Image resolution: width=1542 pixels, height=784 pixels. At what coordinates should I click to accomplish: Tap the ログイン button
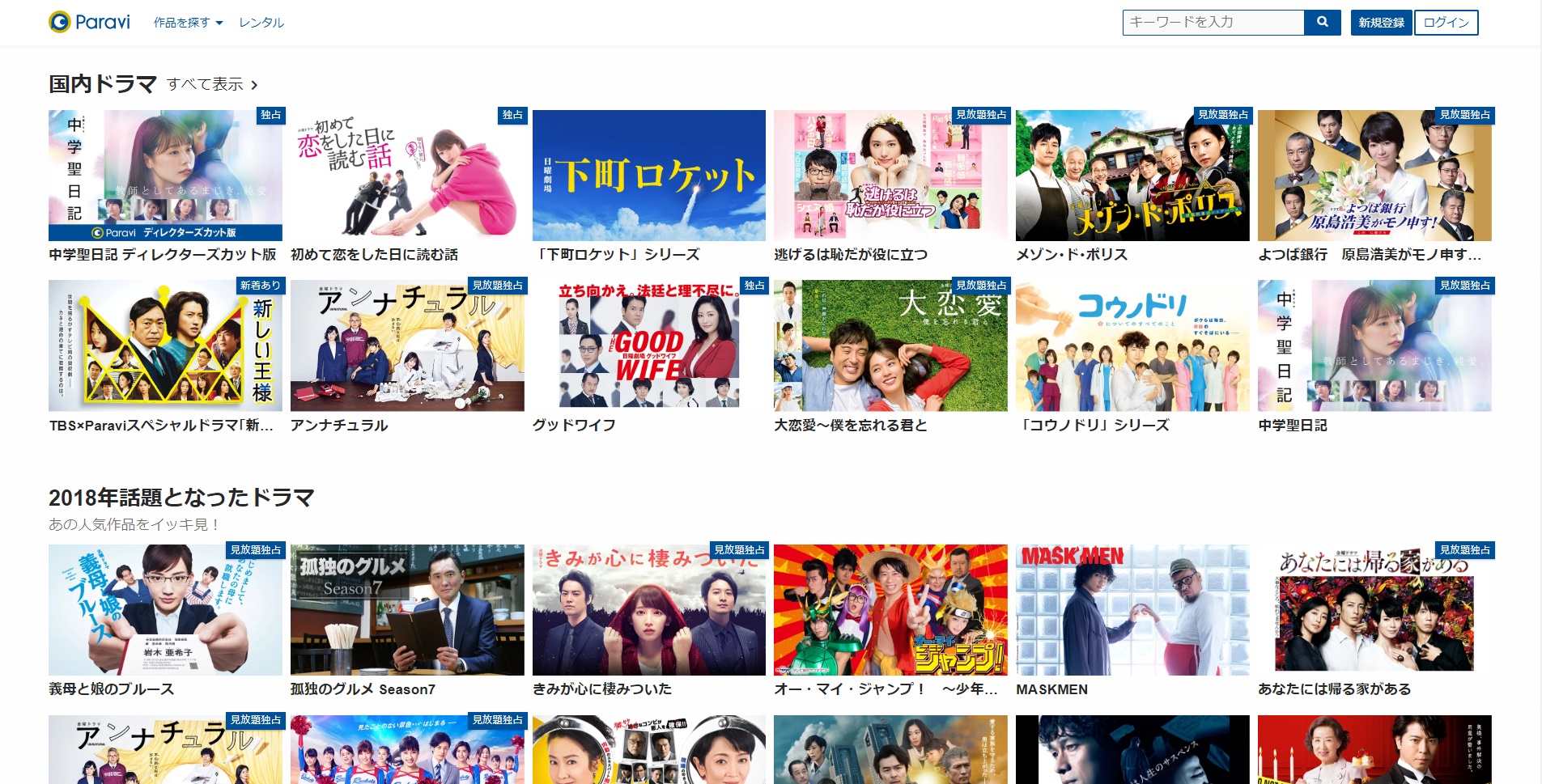[x=1446, y=23]
